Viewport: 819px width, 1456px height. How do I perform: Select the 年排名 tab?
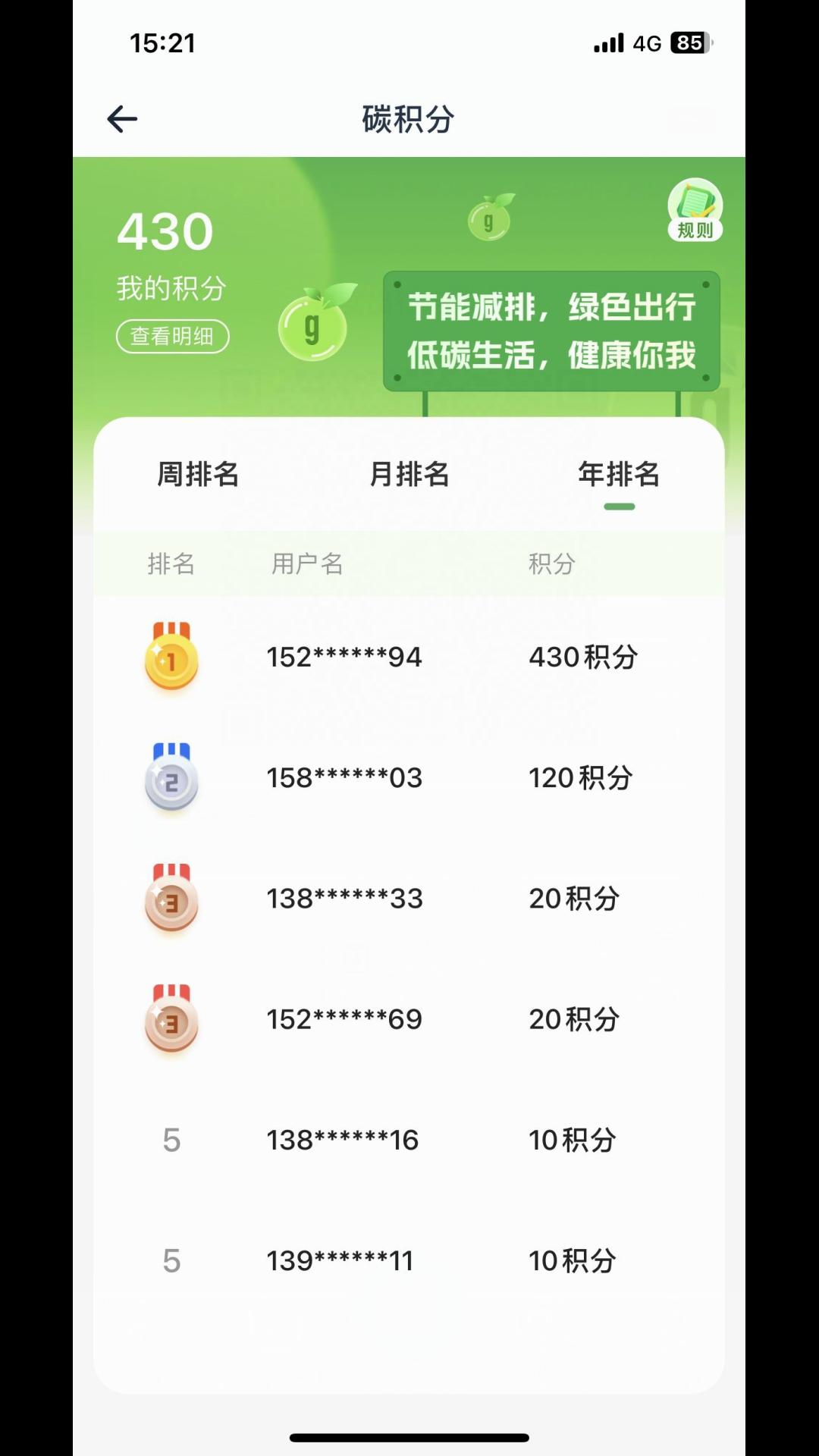(619, 475)
